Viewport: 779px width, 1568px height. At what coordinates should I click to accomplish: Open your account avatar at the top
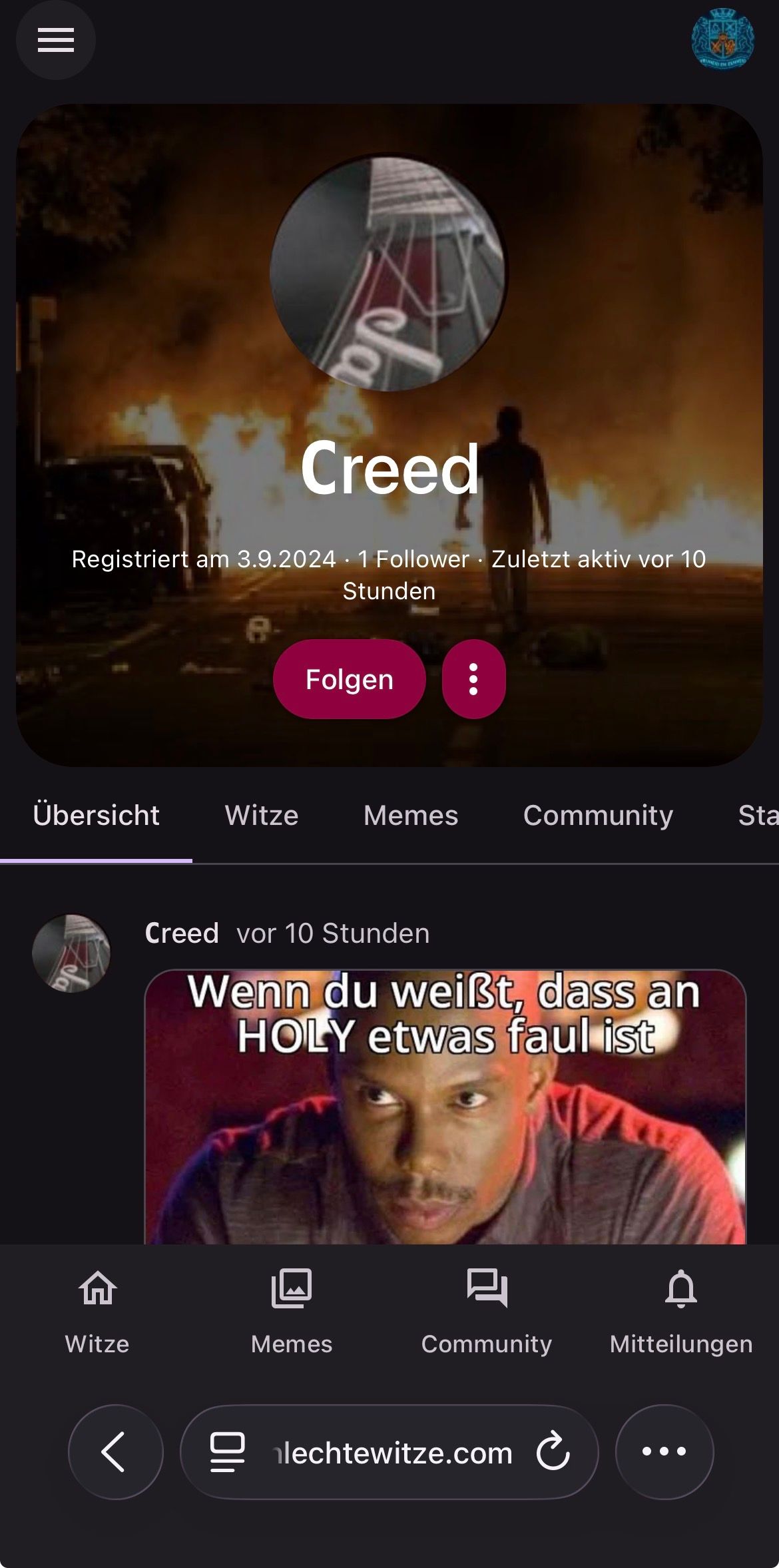click(x=722, y=39)
